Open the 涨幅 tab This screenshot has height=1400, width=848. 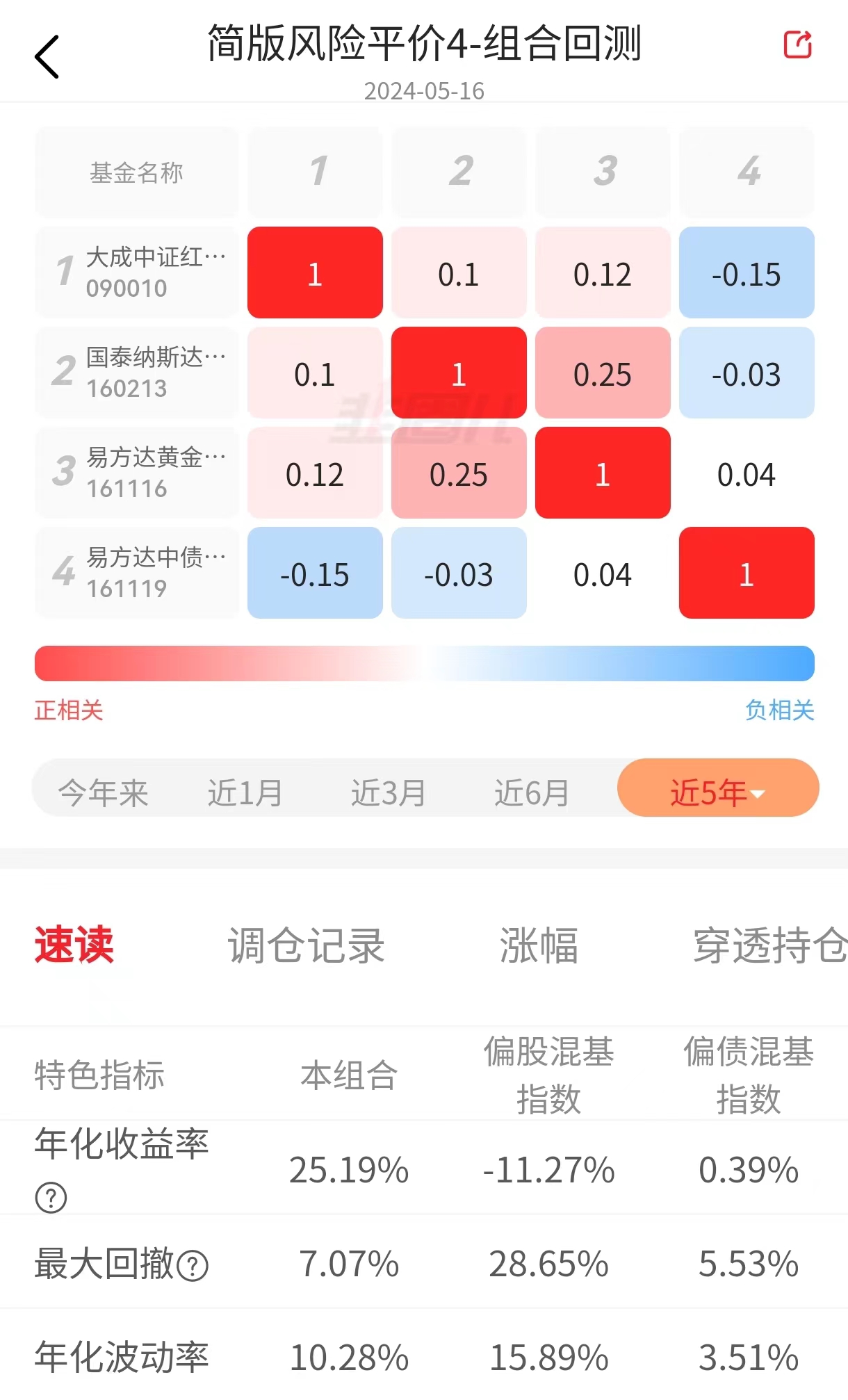click(x=539, y=945)
